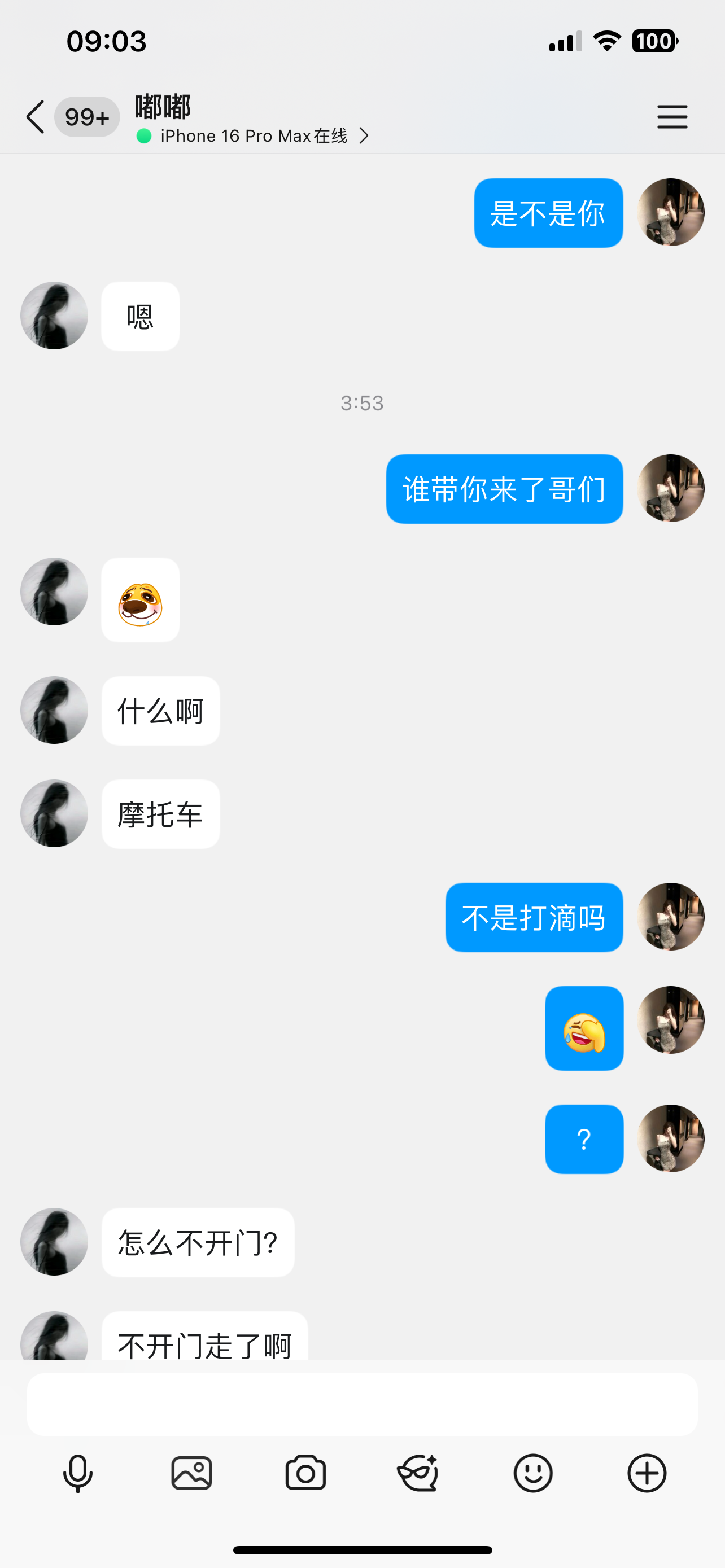This screenshot has width=725, height=1568.
Task: Open chat settings via the hamburger menu
Action: [672, 116]
